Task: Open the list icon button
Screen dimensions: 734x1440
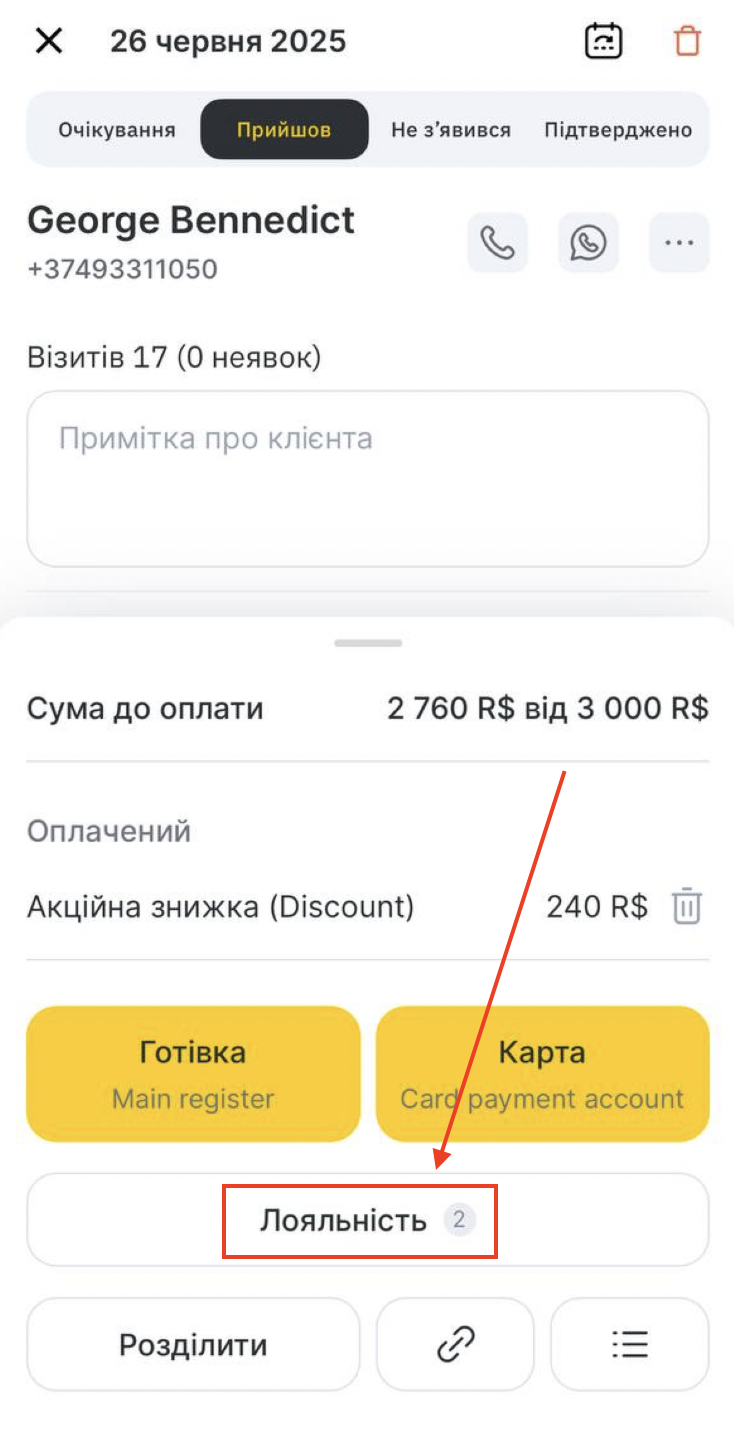Action: coord(630,1344)
